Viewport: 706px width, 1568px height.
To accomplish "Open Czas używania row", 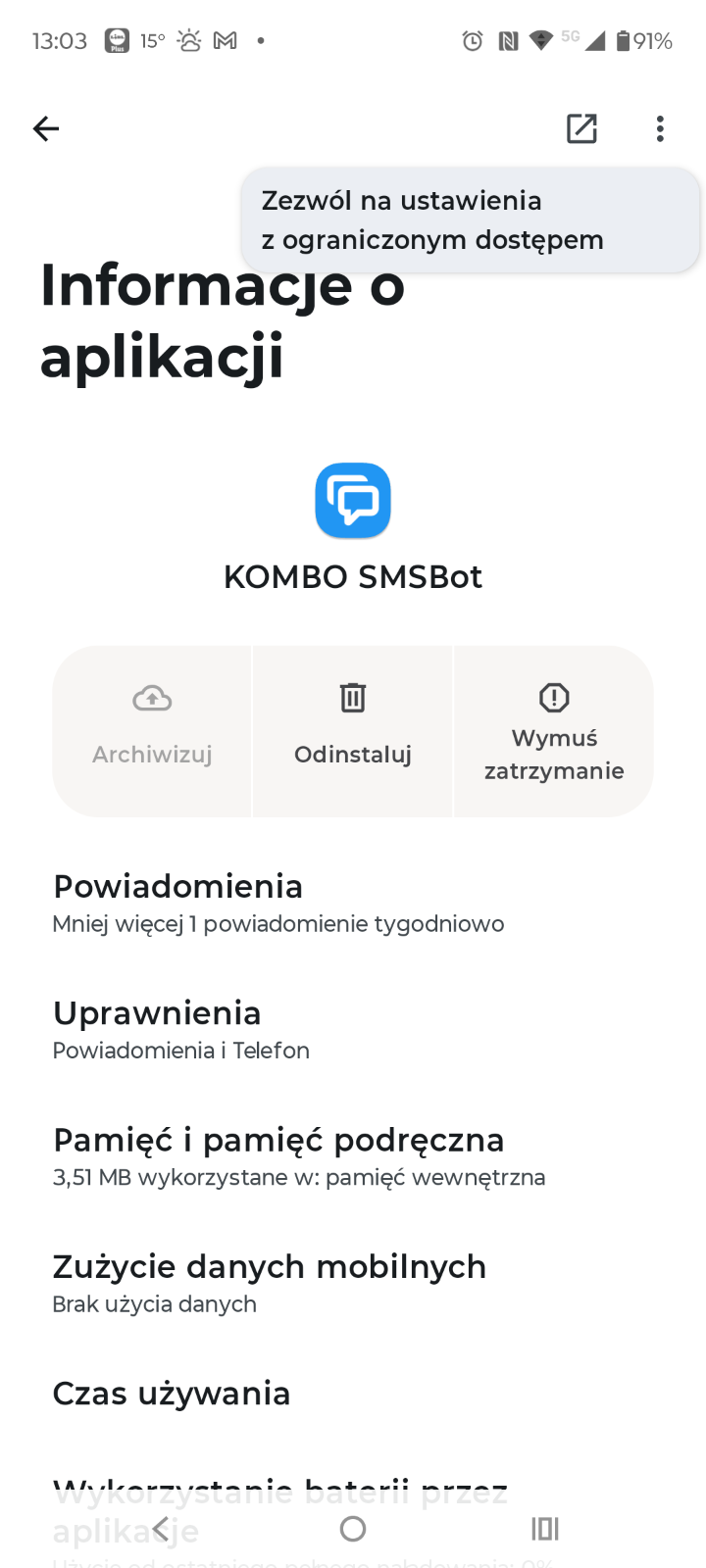I will point(353,1393).
